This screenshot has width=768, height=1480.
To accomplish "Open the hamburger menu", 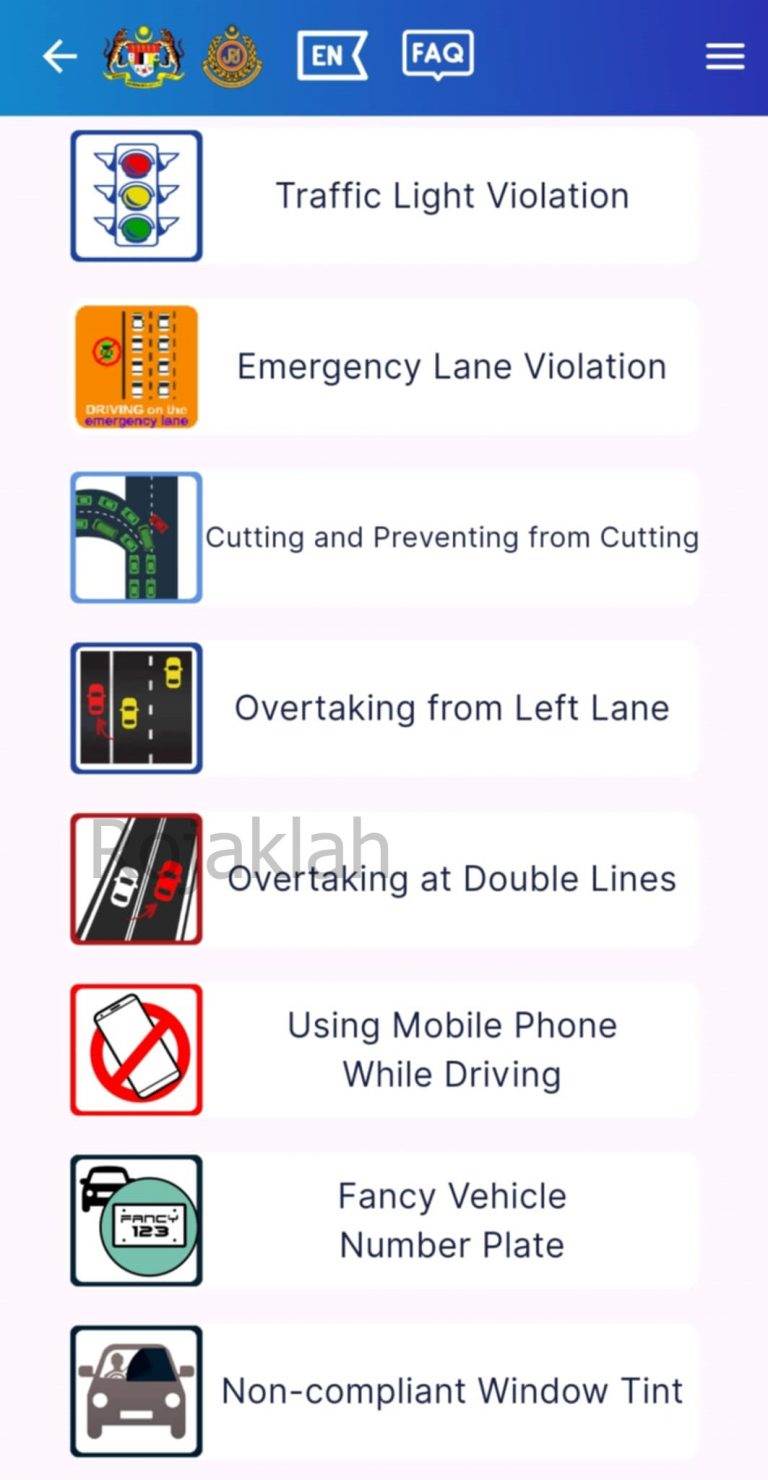I will click(725, 56).
